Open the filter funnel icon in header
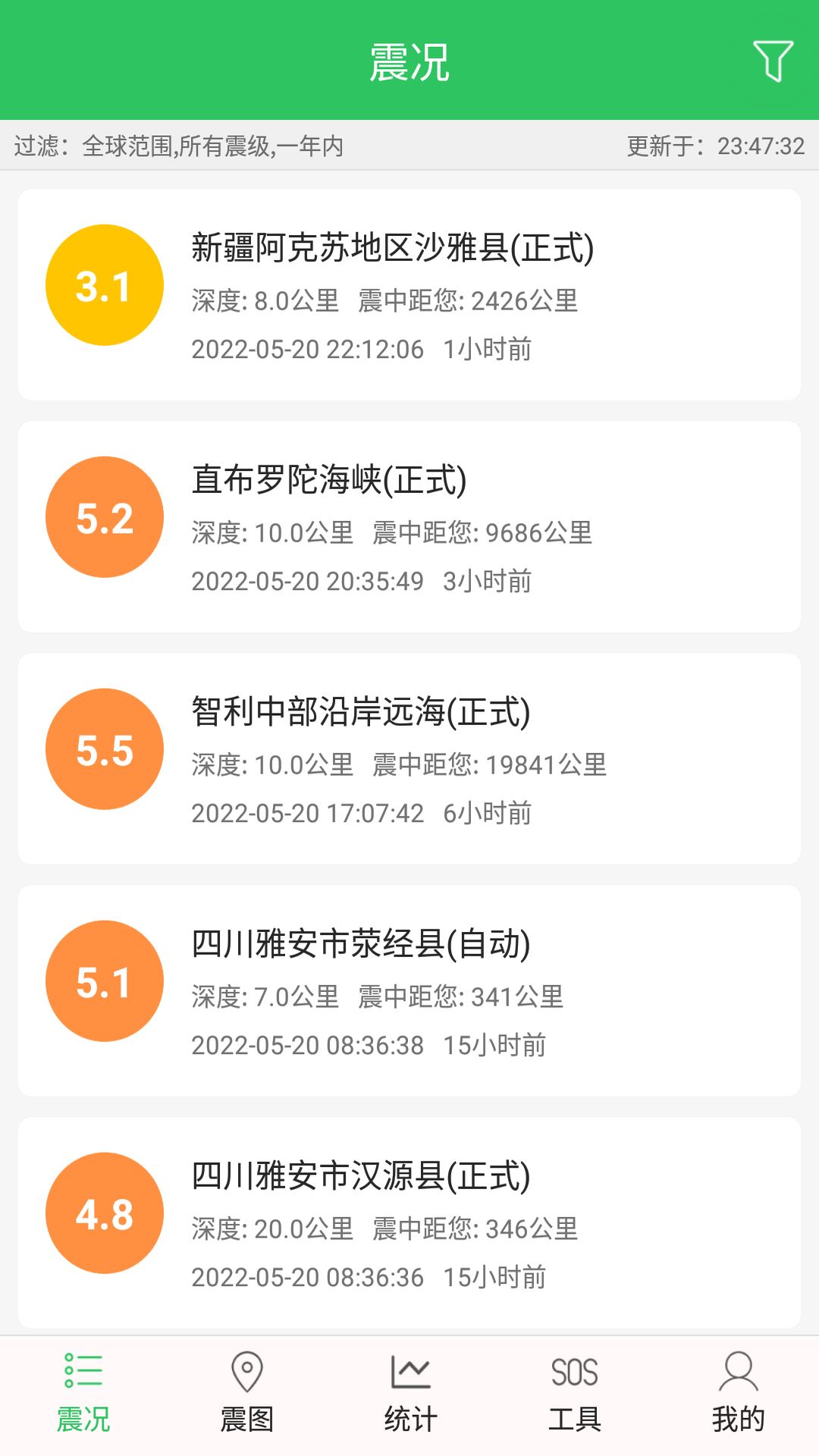This screenshot has height=1456, width=819. point(771,63)
